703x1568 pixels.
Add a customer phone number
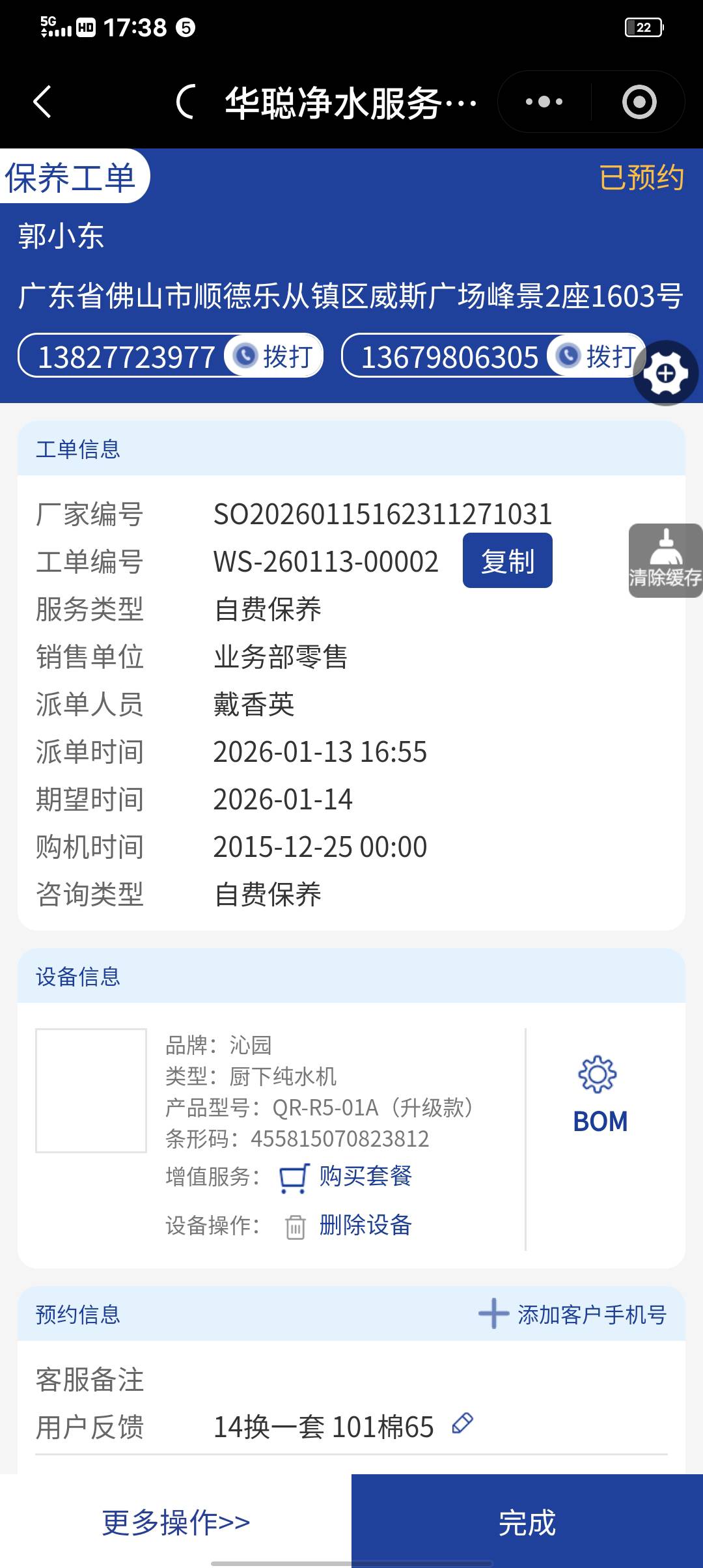tap(573, 1314)
